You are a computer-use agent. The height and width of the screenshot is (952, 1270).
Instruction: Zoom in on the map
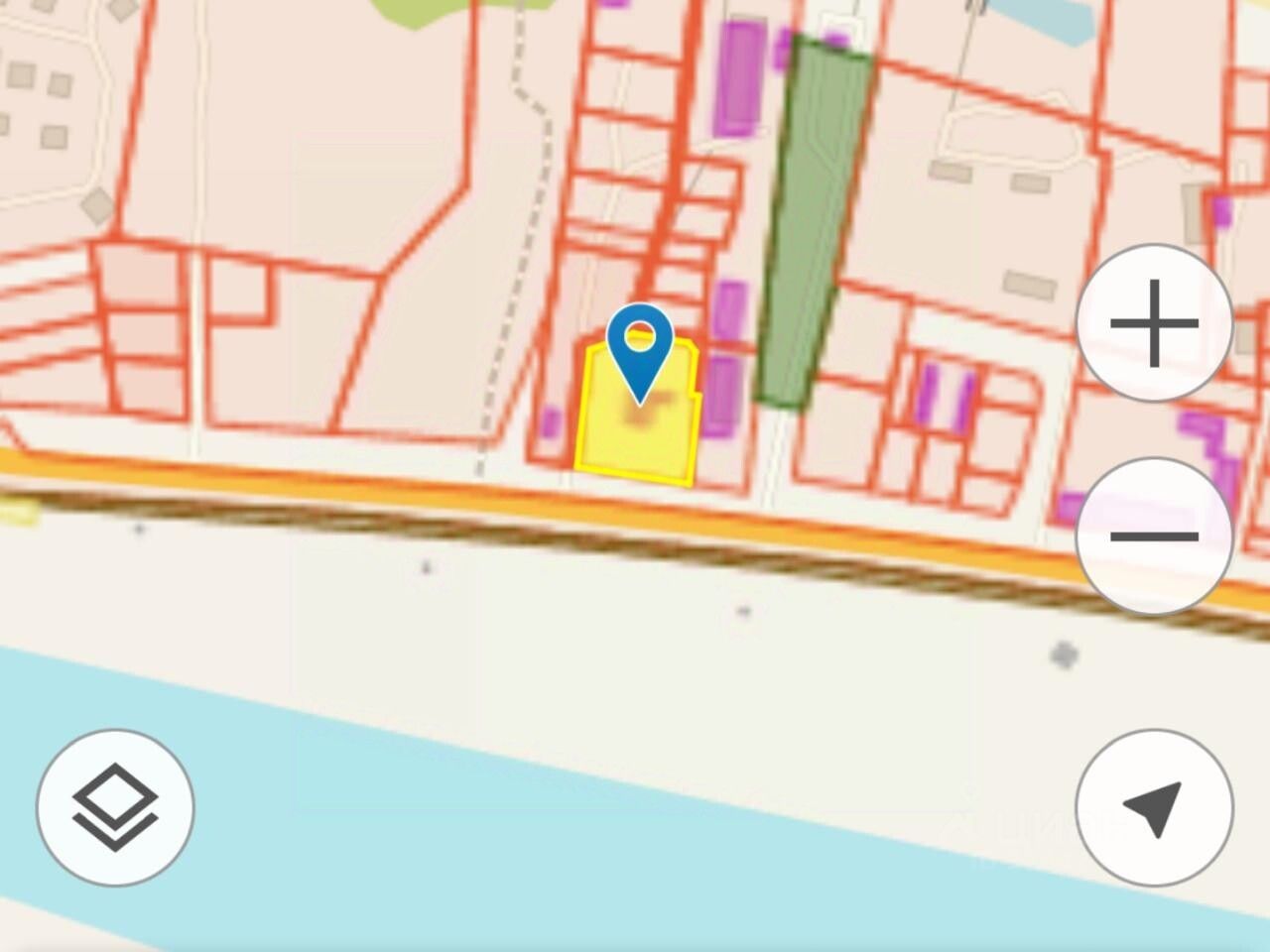click(1154, 323)
